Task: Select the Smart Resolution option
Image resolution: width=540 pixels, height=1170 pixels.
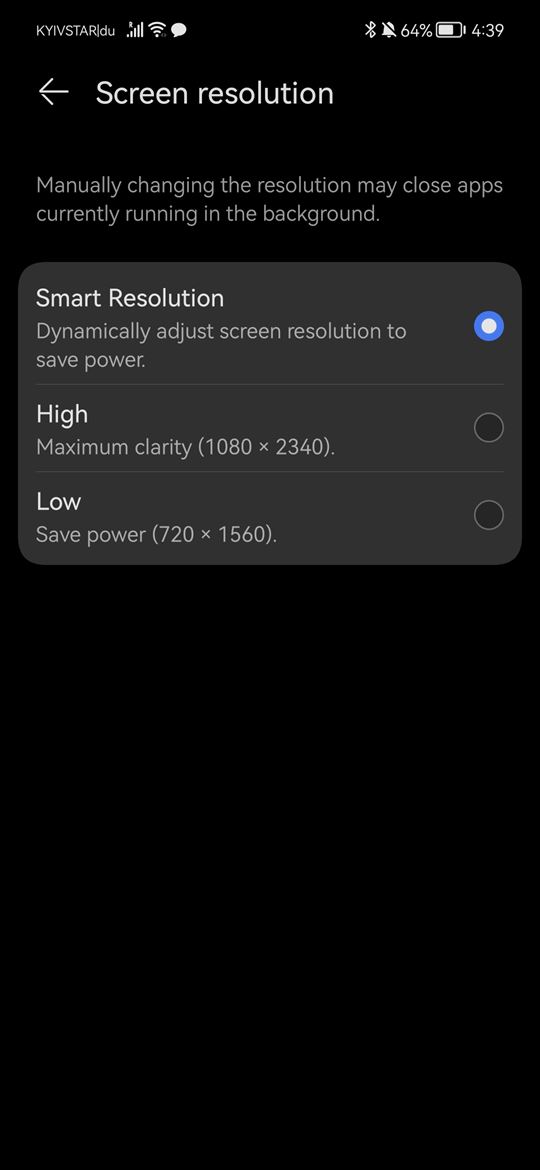Action: point(269,325)
